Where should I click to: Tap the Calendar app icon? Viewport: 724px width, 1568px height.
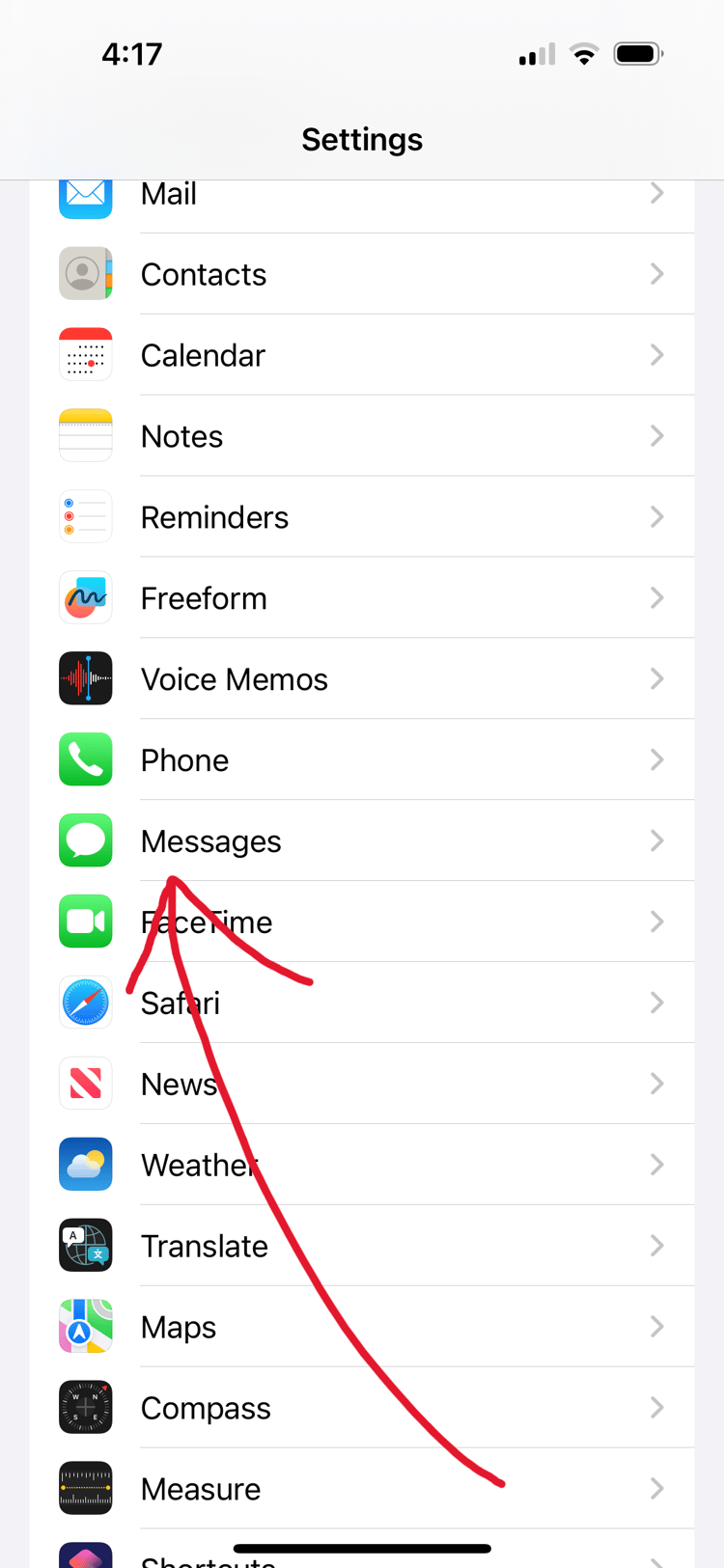85,355
